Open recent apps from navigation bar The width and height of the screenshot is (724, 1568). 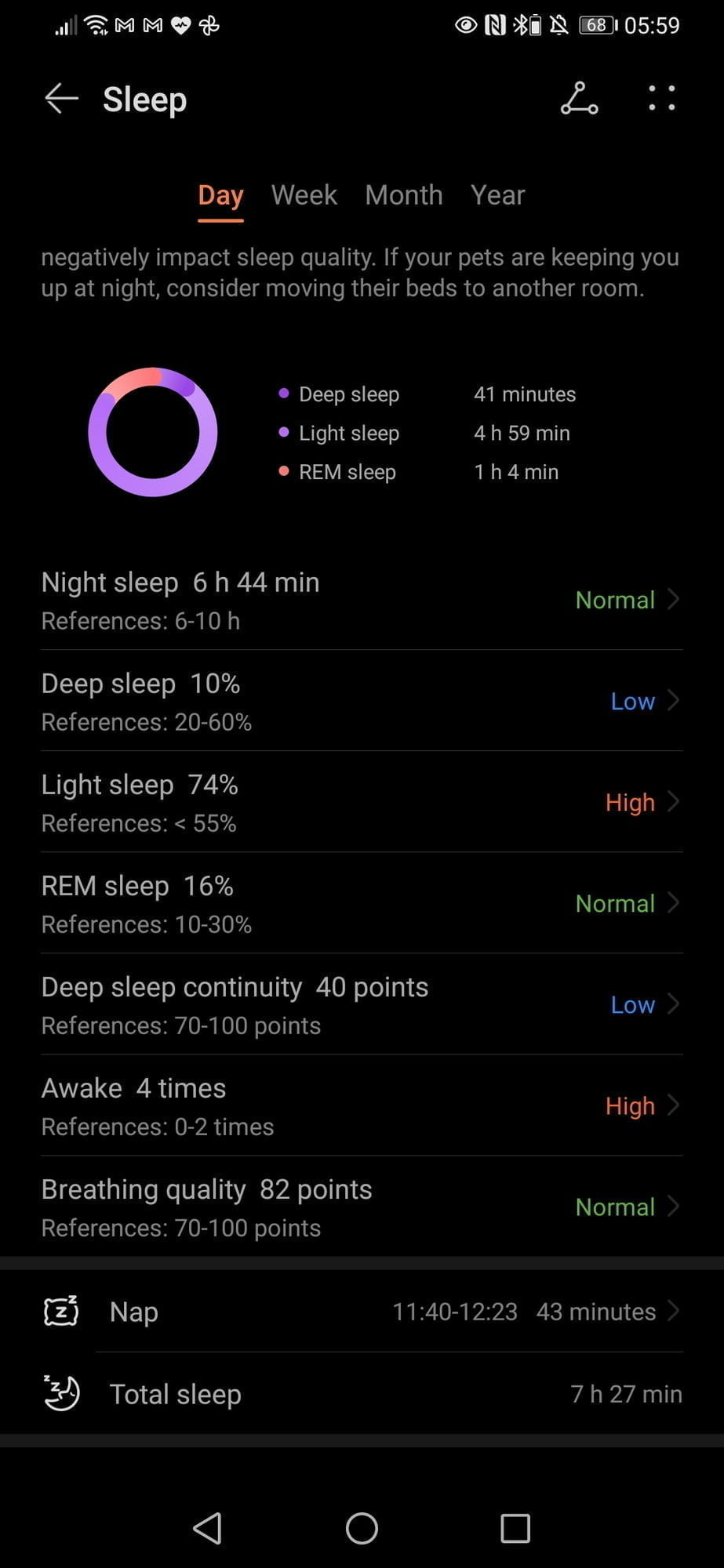(515, 1528)
